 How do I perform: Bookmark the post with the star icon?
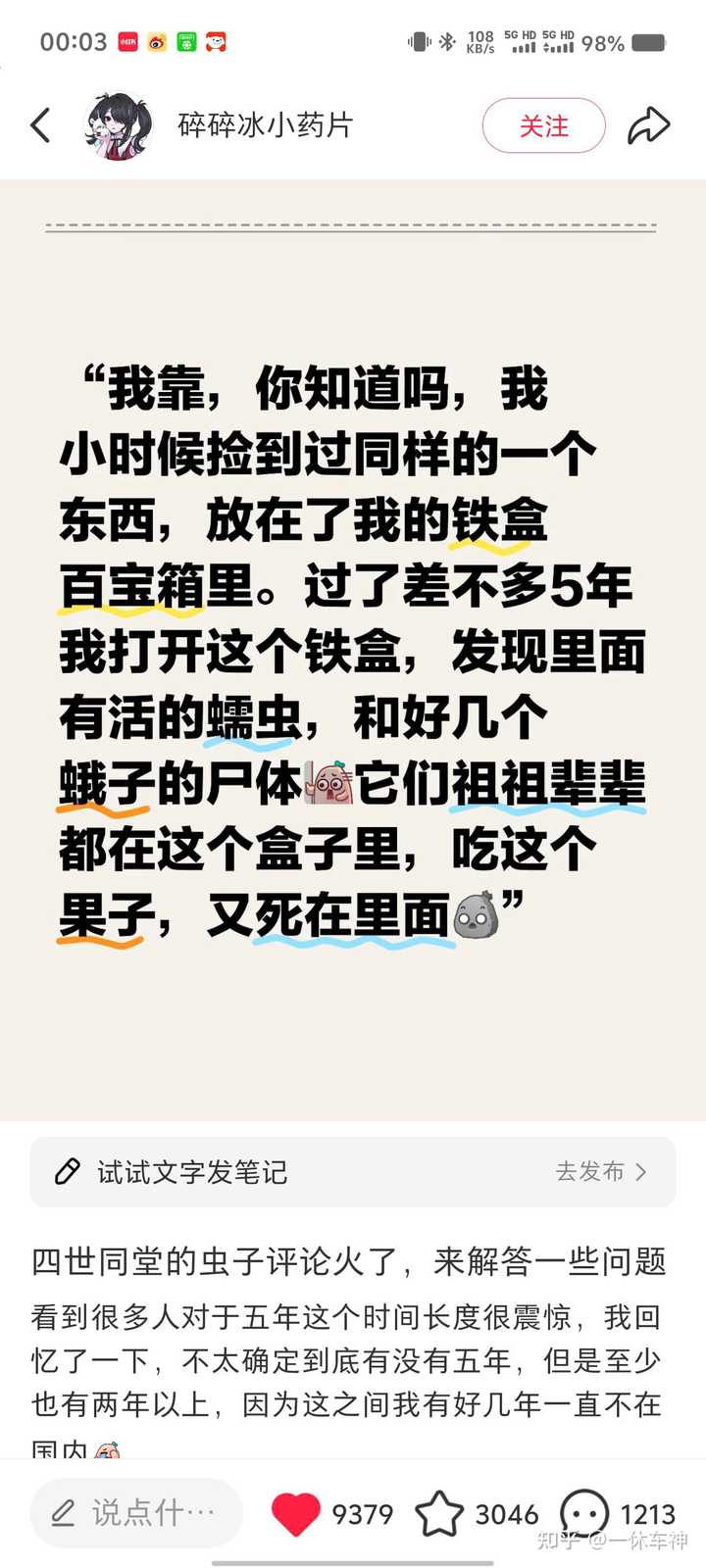click(x=439, y=1514)
